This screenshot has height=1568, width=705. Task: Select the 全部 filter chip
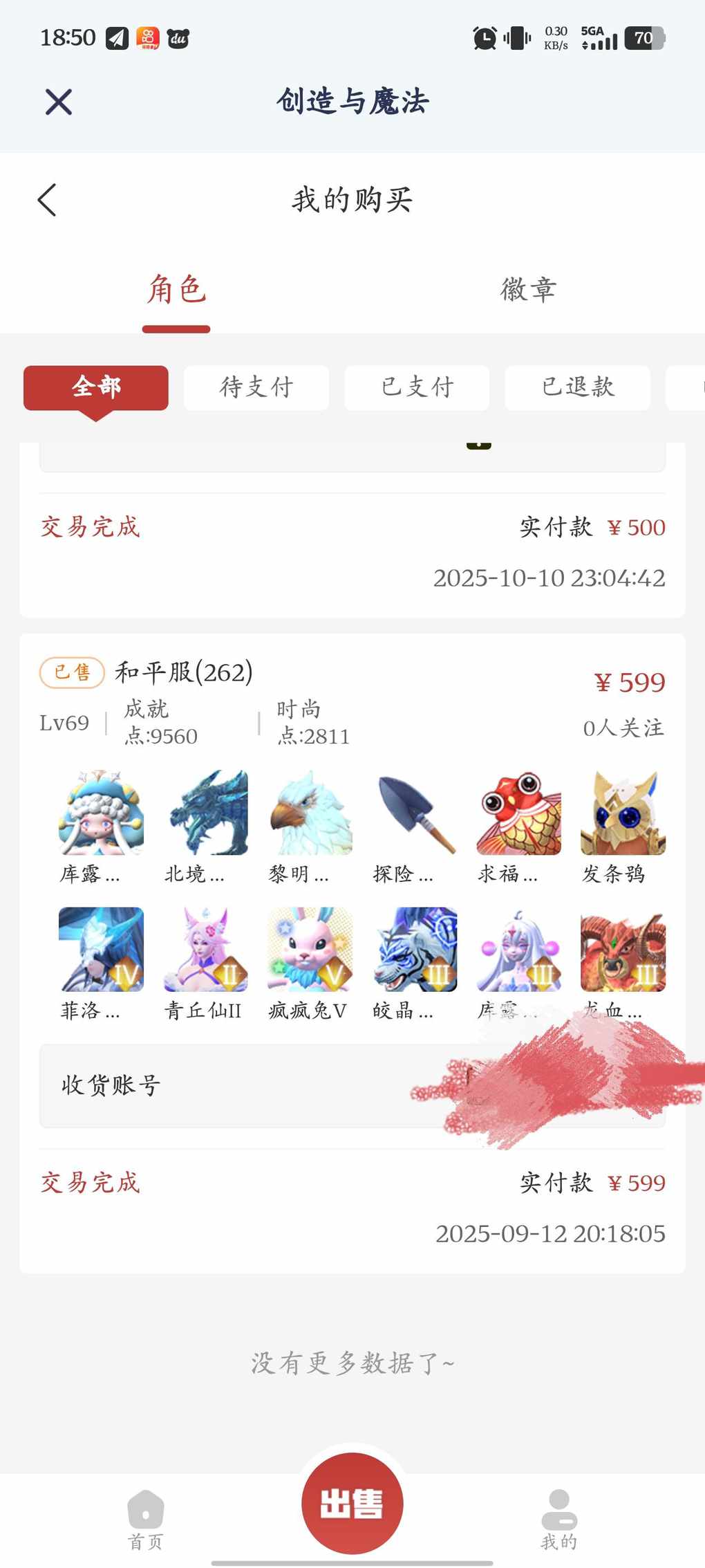click(x=96, y=387)
